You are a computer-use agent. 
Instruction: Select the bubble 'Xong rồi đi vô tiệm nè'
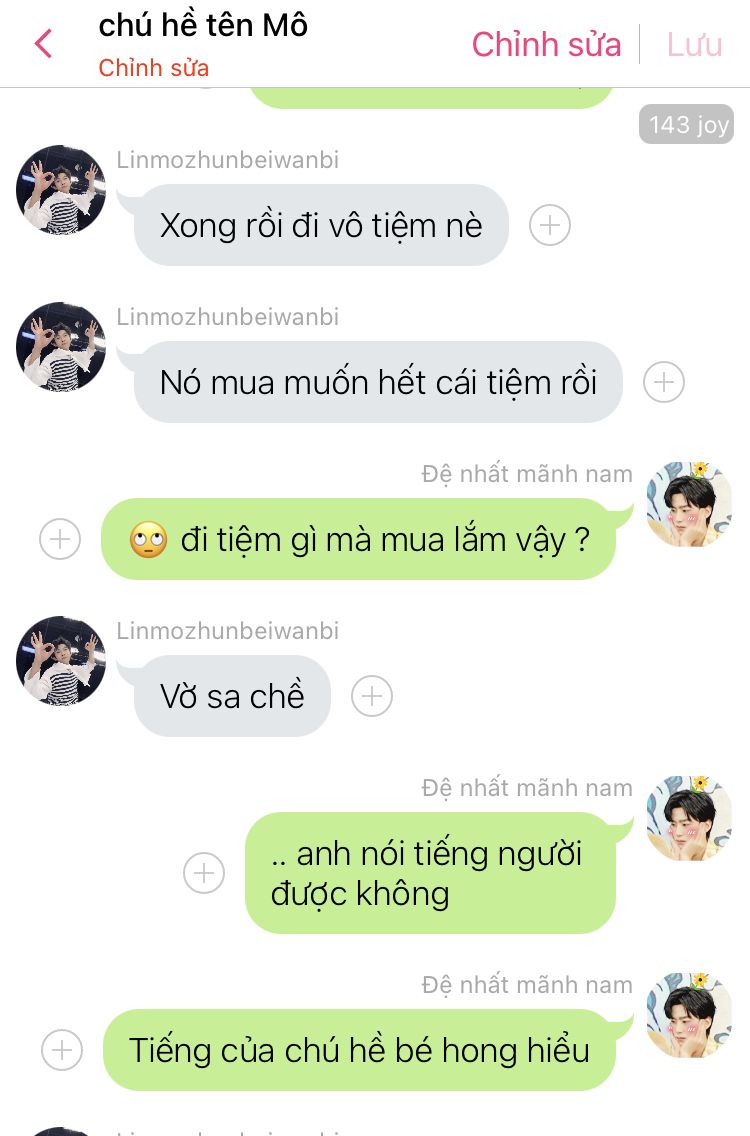click(321, 225)
